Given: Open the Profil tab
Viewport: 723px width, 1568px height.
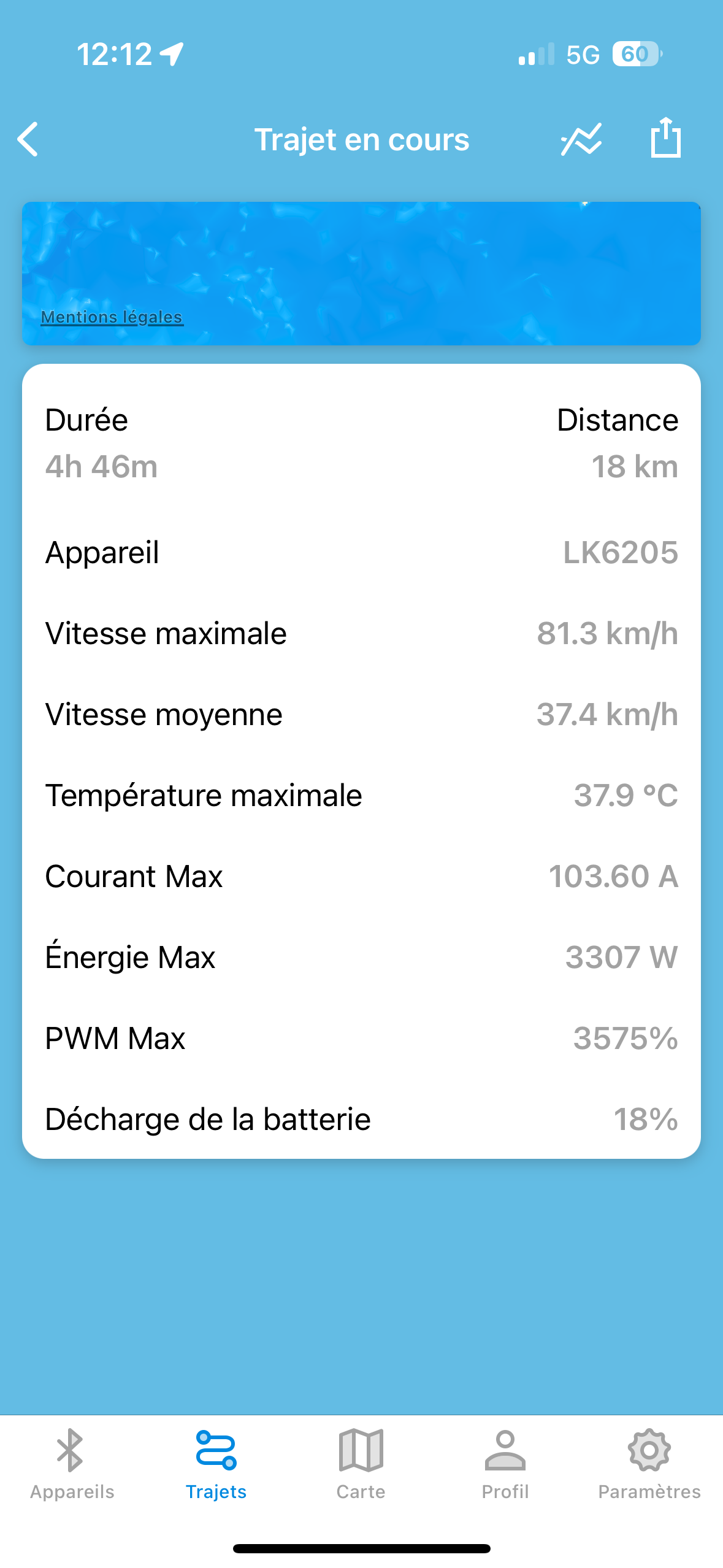Looking at the screenshot, I should tap(505, 1466).
